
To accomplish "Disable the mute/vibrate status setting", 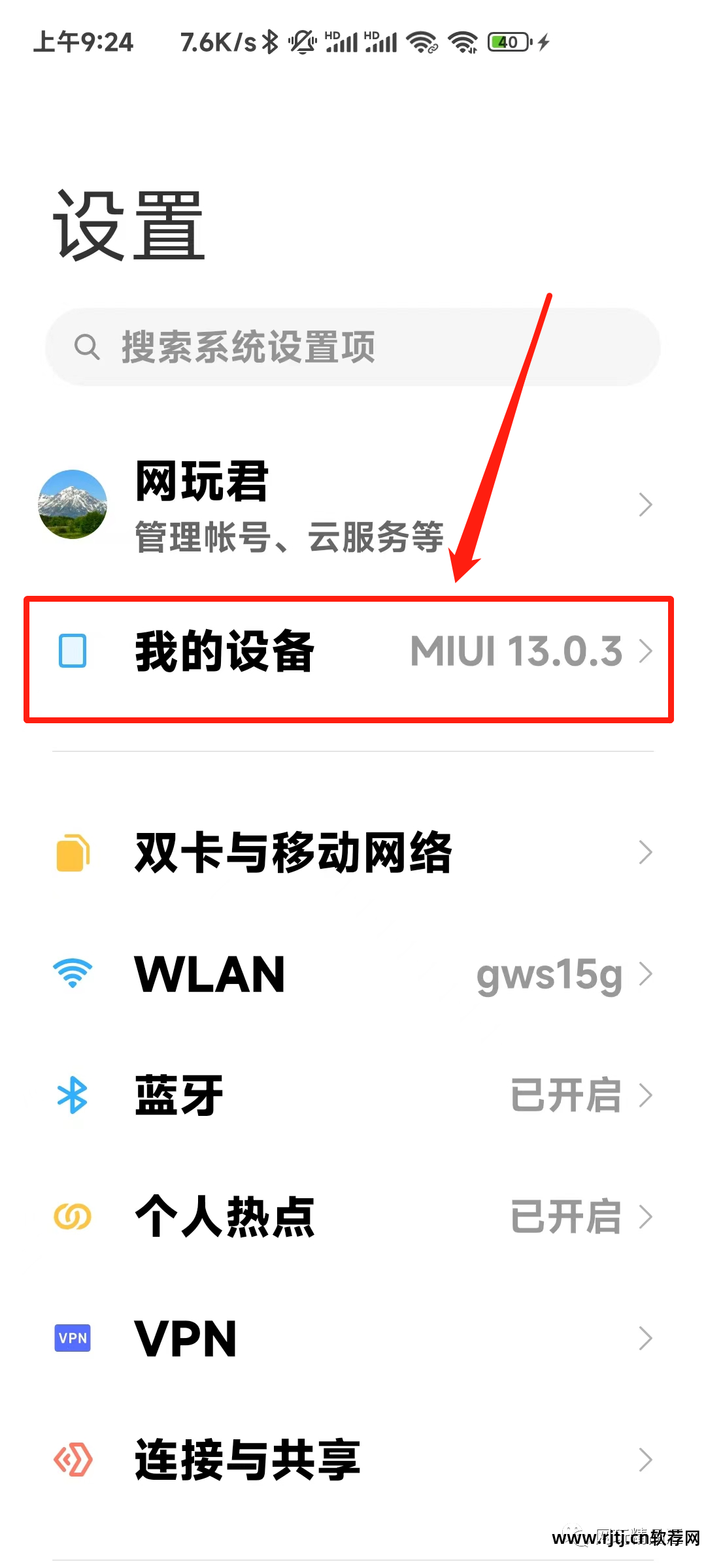I will click(x=302, y=41).
